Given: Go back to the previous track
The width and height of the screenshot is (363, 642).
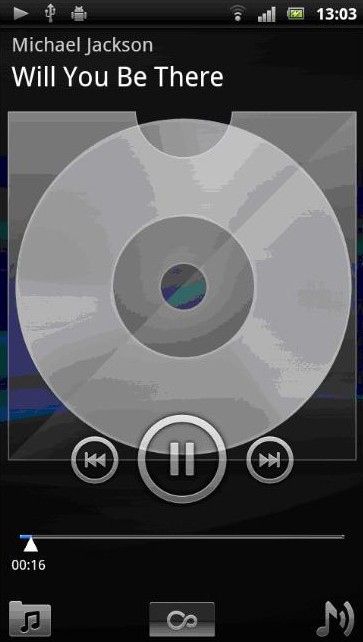Looking at the screenshot, I should click(95, 460).
